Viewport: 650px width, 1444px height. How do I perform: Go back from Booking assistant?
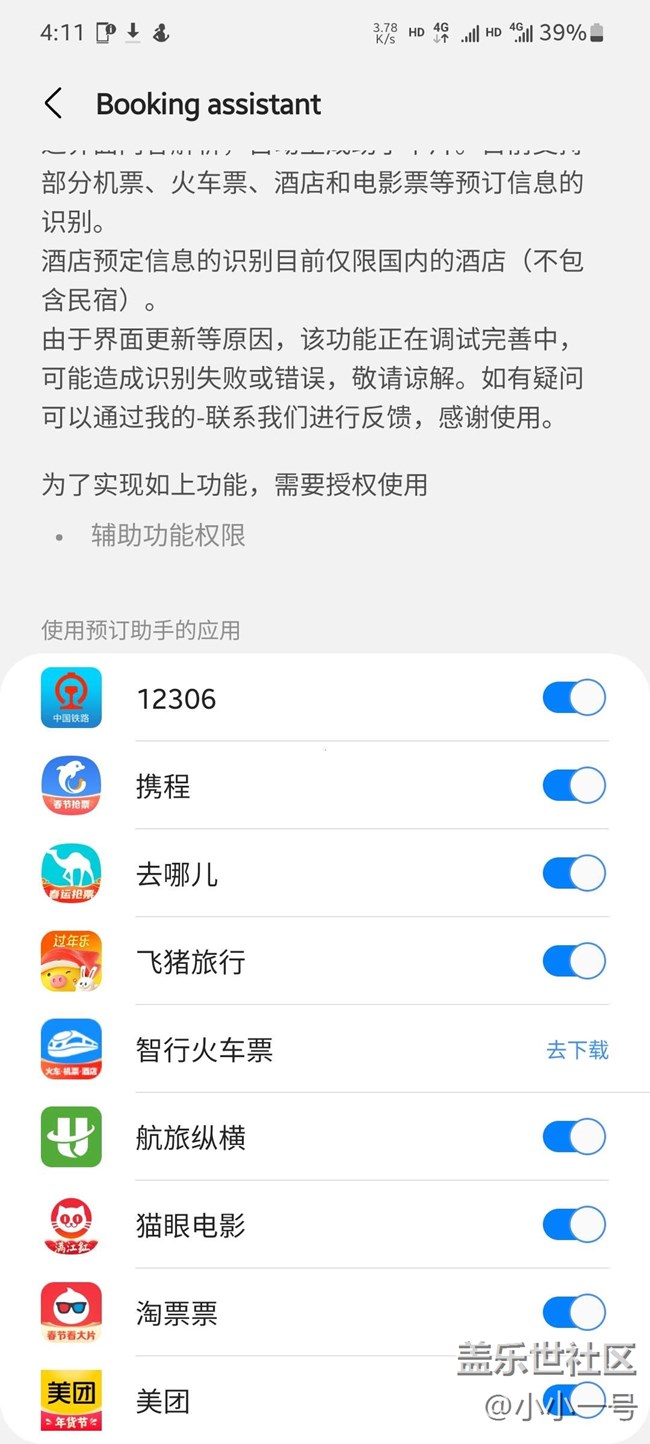(54, 104)
